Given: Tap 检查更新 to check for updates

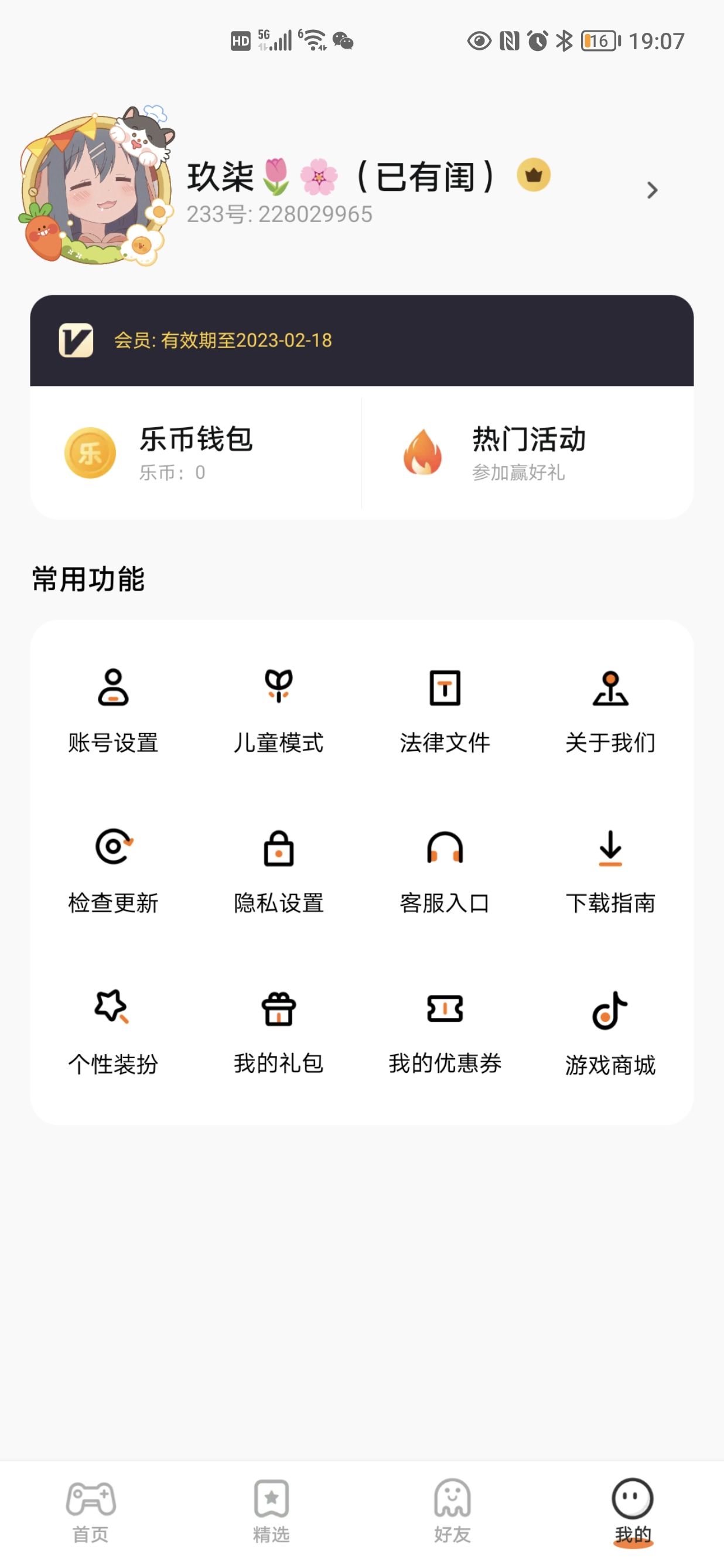Looking at the screenshot, I should [113, 871].
